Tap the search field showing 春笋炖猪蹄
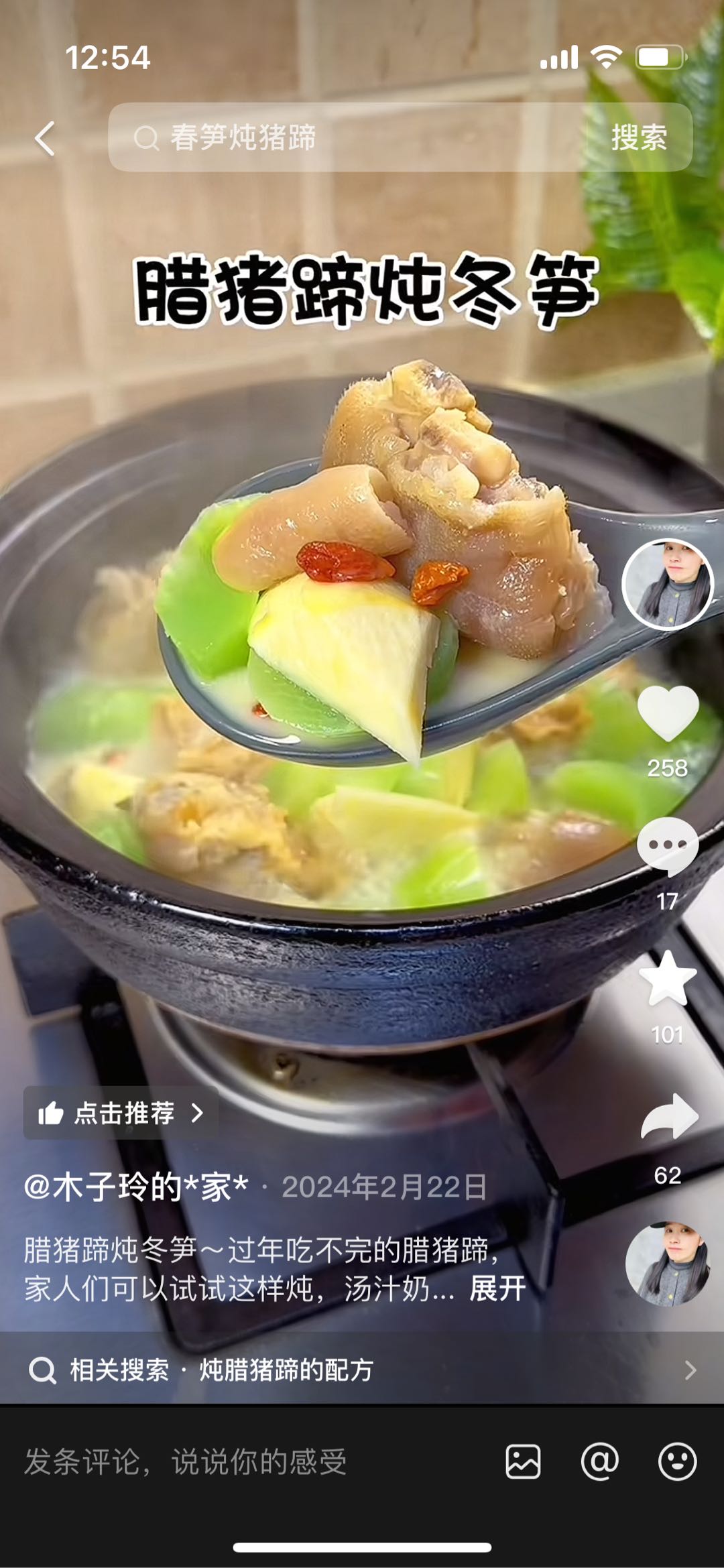724x1568 pixels. 349,137
